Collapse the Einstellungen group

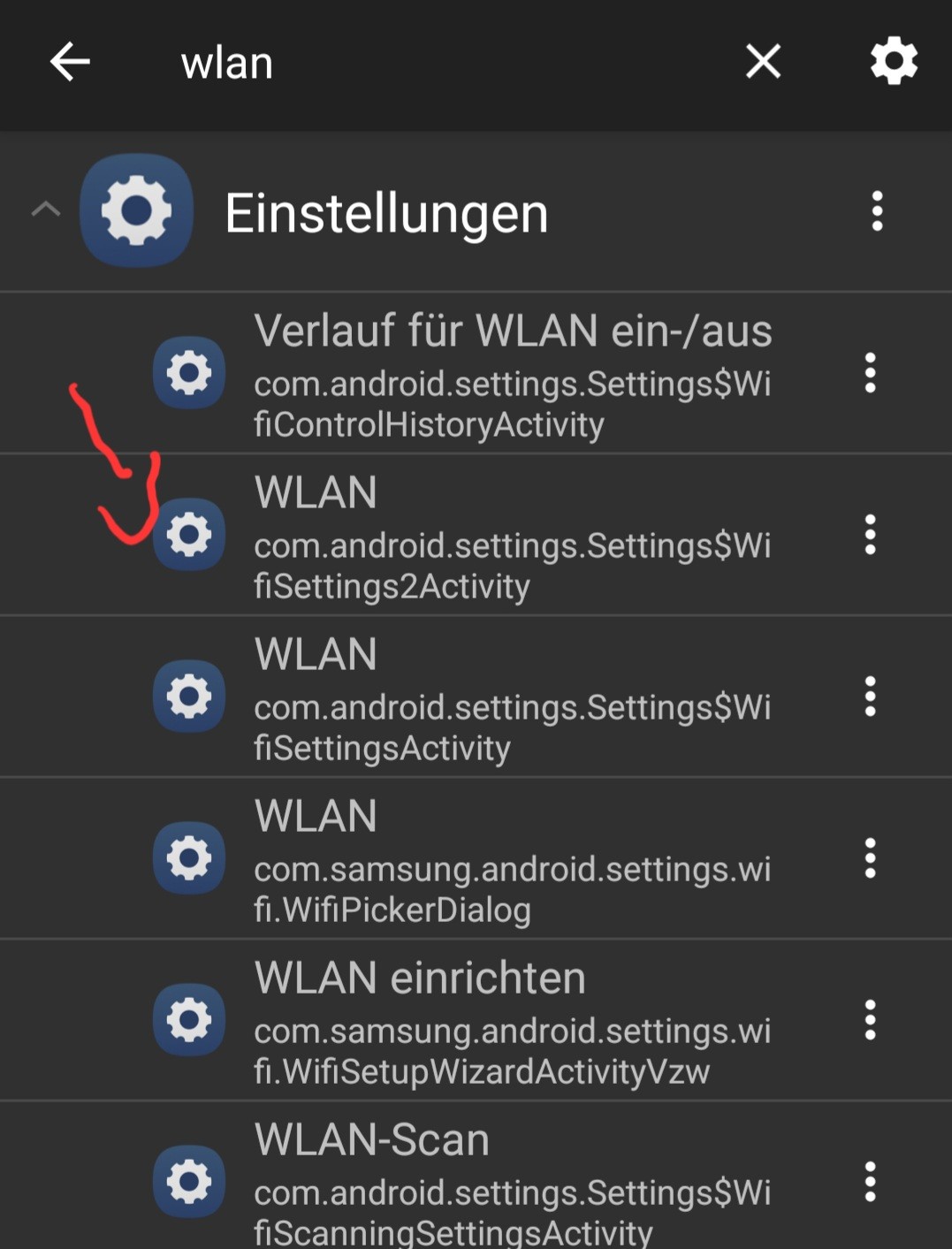(46, 210)
